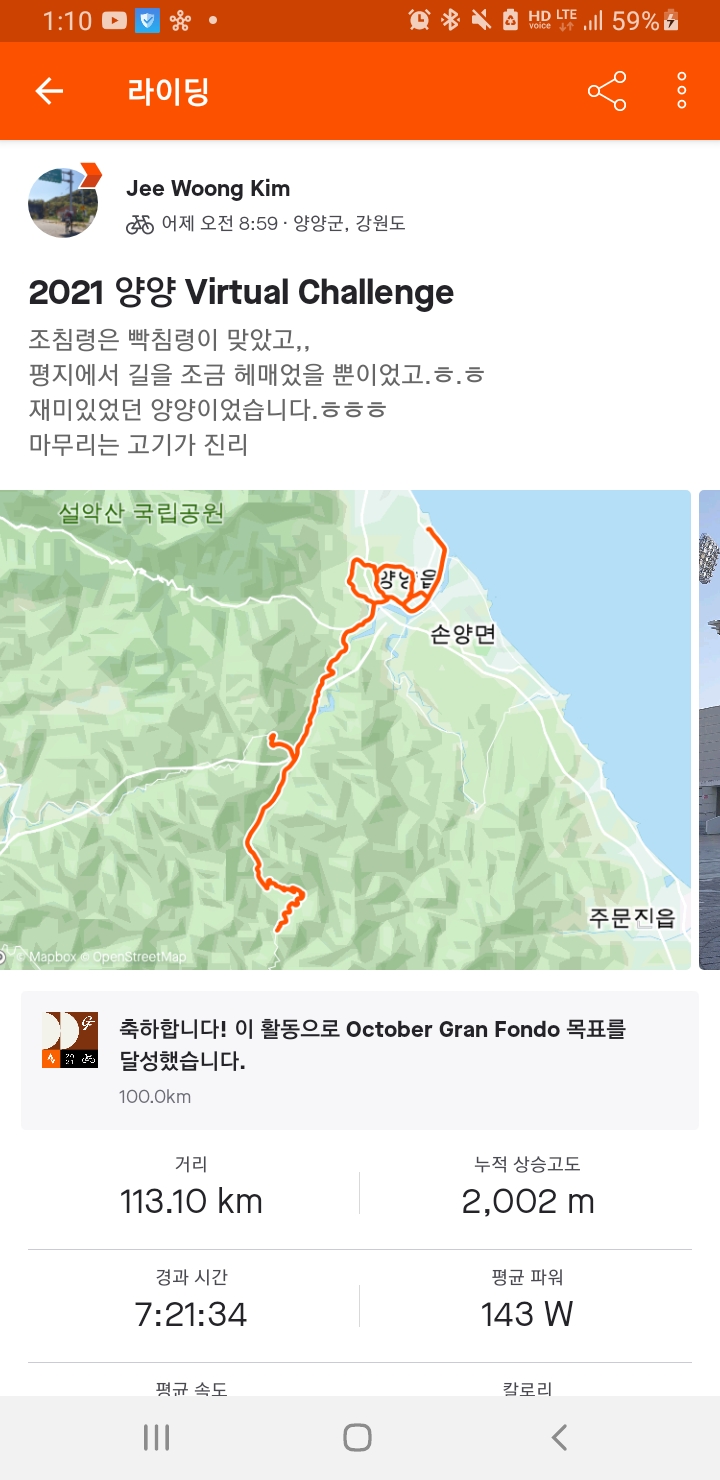
Task: Open the overflow menu
Action: [682, 91]
